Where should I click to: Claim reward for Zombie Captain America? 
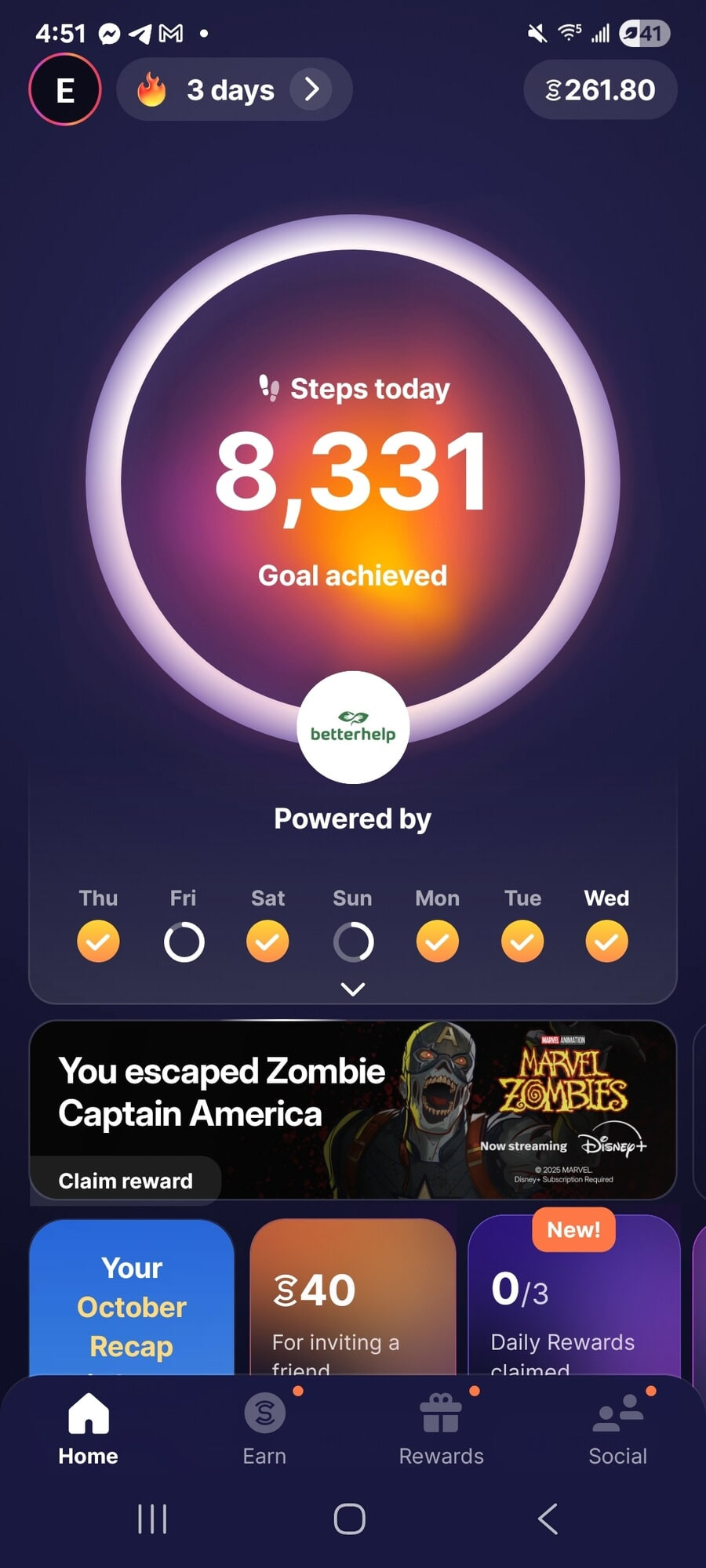(126, 1181)
